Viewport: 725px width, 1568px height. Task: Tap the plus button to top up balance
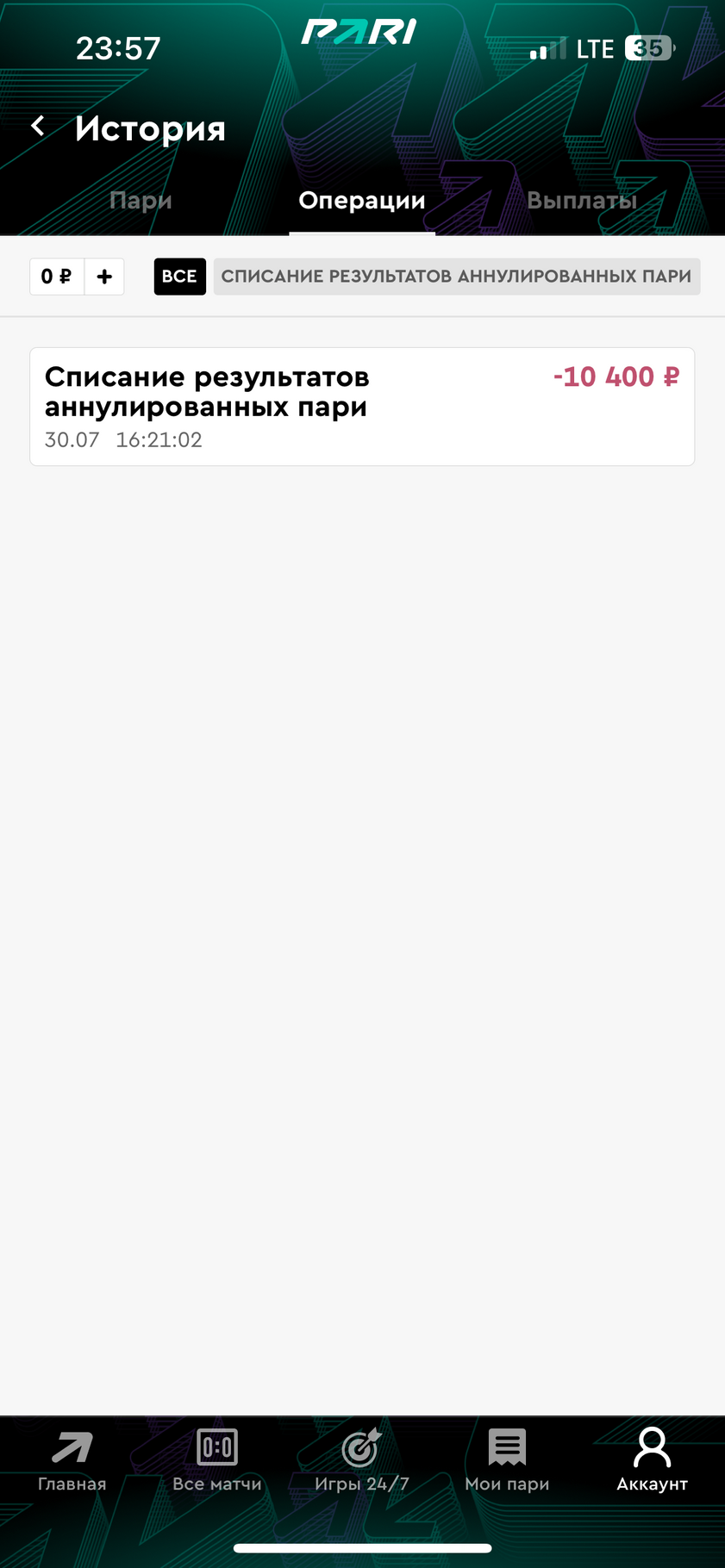[104, 277]
